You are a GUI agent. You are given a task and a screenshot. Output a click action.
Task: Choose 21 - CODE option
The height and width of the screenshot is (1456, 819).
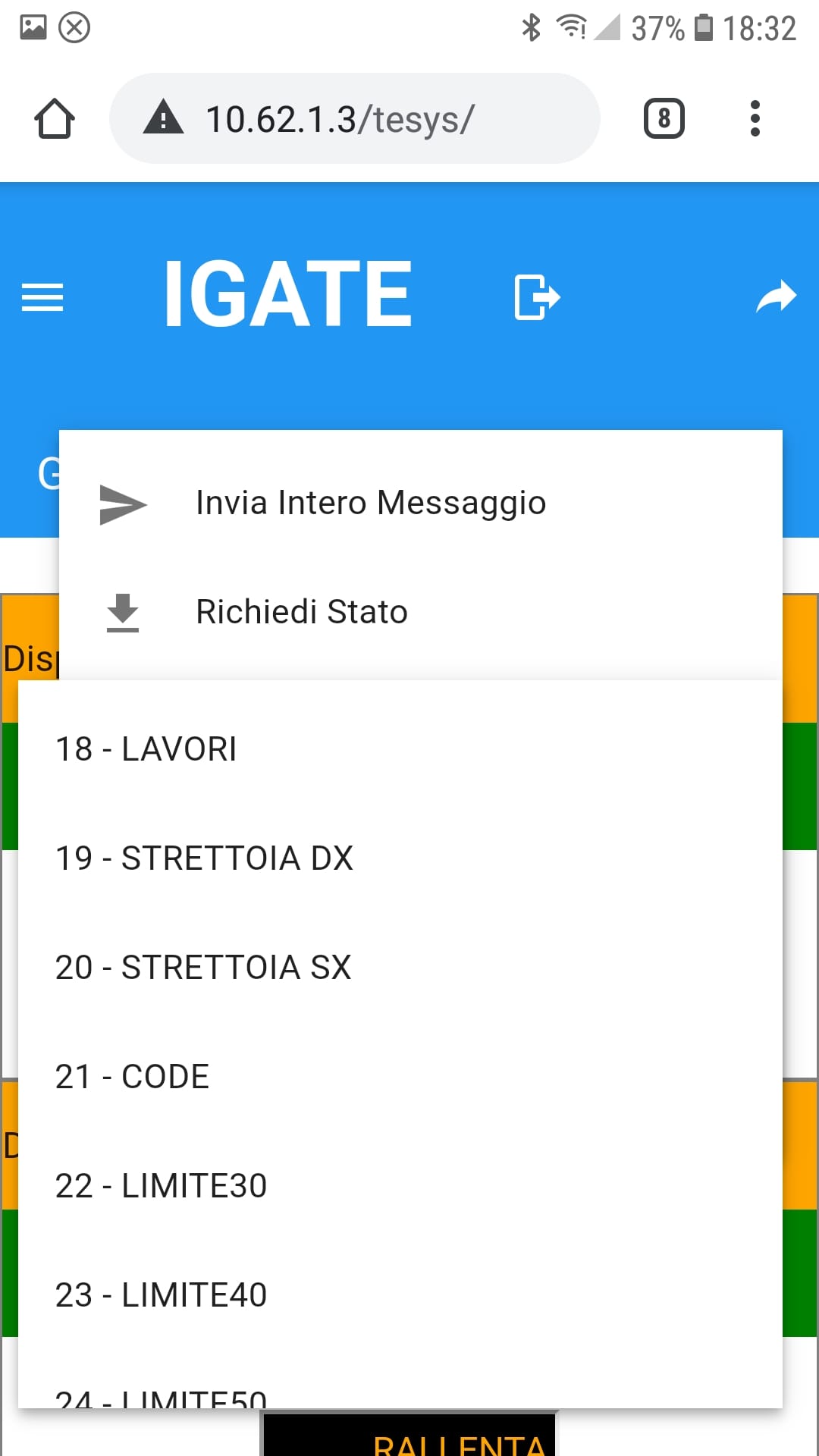click(400, 1077)
